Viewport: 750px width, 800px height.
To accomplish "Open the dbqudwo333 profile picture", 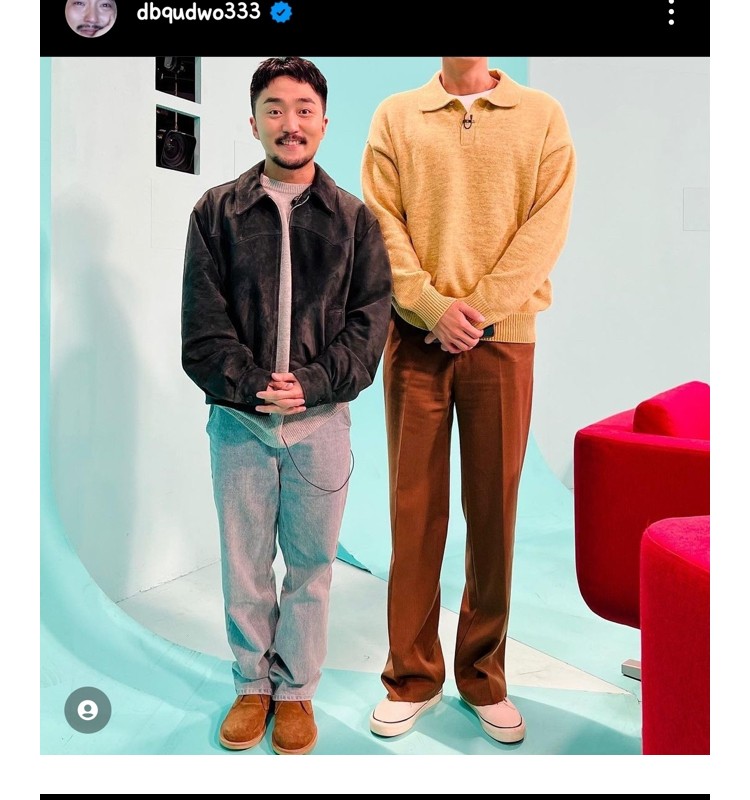I will tap(91, 15).
